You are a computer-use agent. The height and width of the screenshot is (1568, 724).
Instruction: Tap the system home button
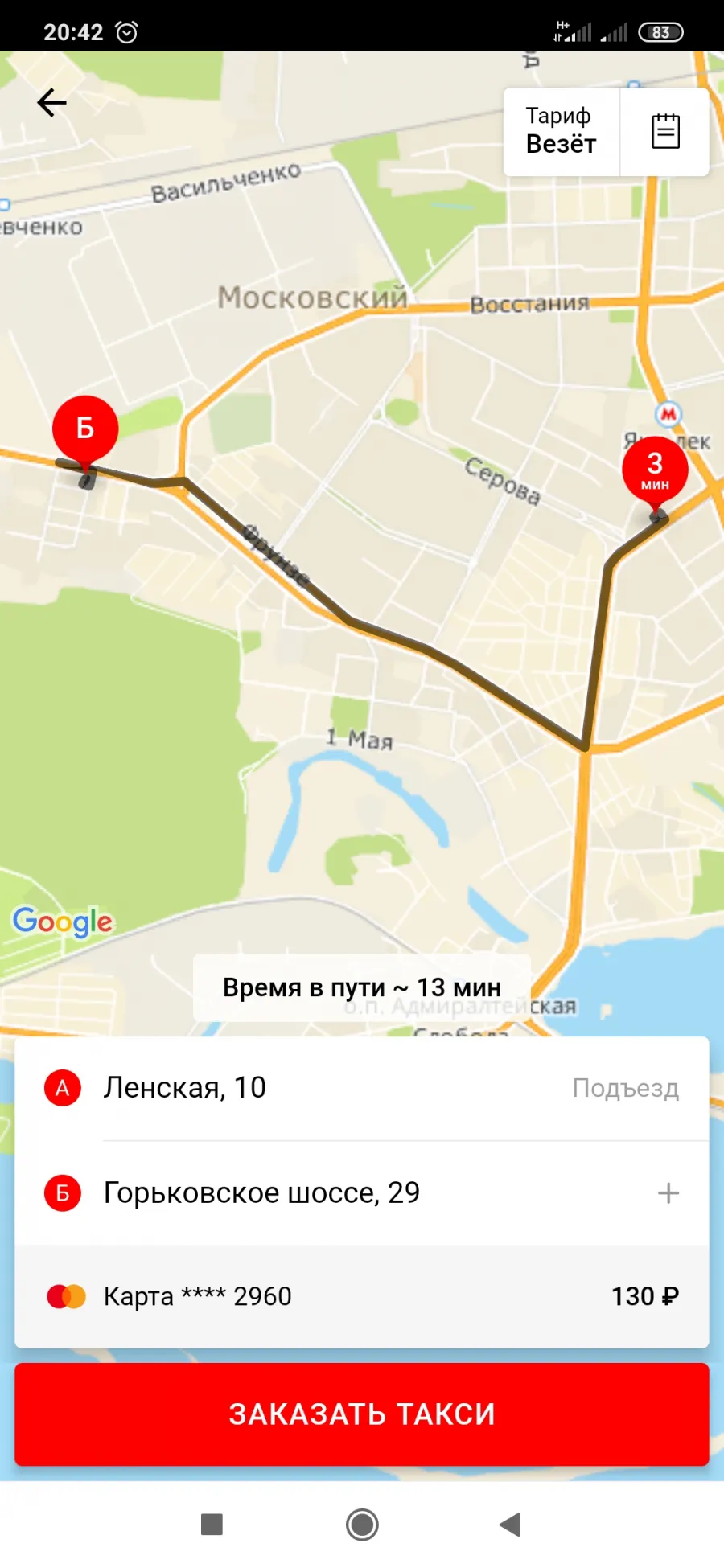point(362,1524)
